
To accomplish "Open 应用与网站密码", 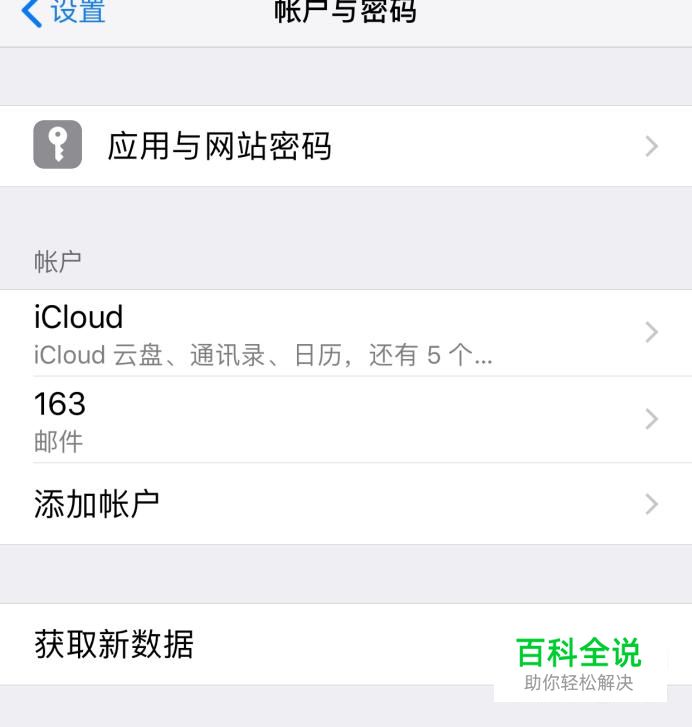I will pos(345,147).
